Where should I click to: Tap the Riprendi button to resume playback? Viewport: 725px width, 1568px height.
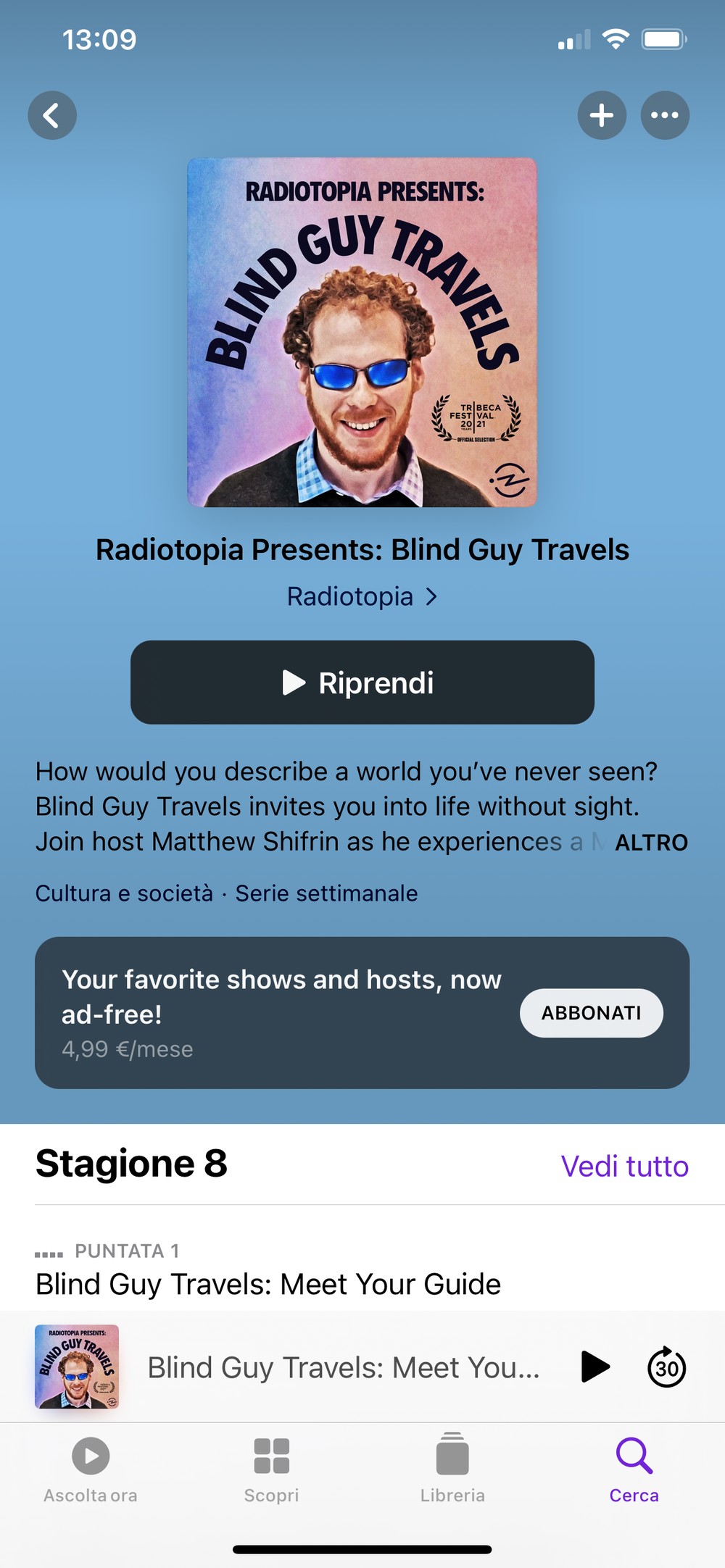[x=362, y=682]
